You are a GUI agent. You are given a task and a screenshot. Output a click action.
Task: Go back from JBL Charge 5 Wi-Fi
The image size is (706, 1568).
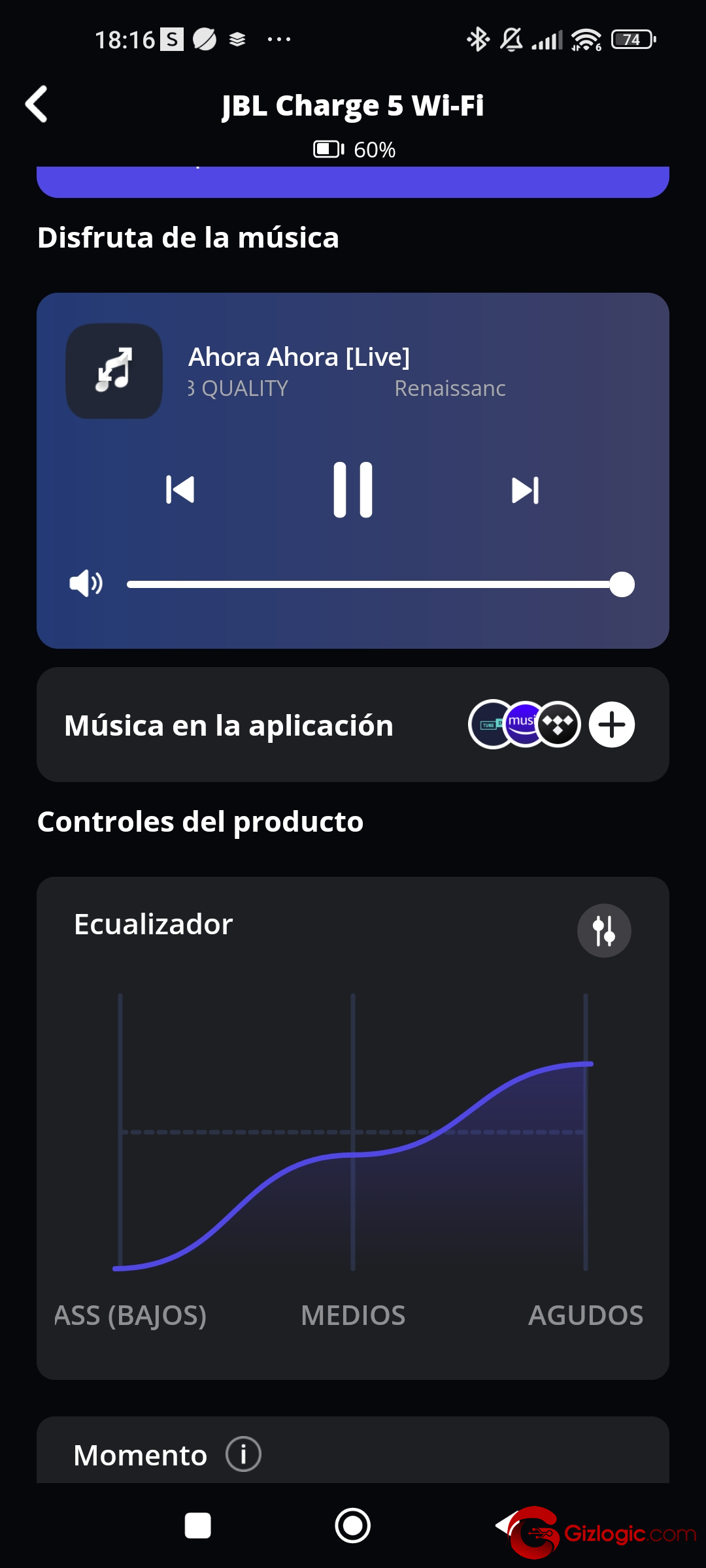pos(37,105)
